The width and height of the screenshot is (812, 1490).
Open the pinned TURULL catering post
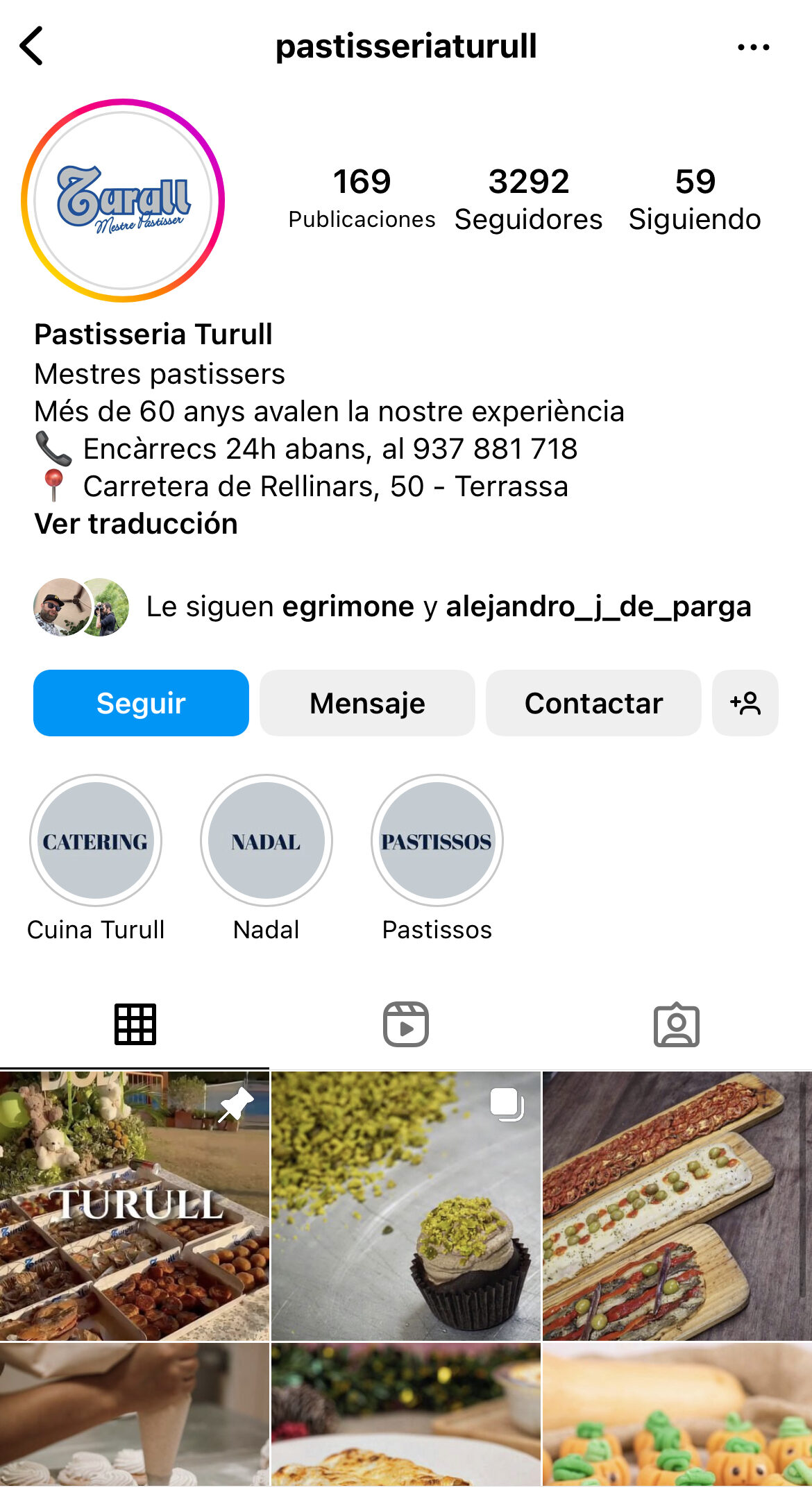[x=135, y=1205]
